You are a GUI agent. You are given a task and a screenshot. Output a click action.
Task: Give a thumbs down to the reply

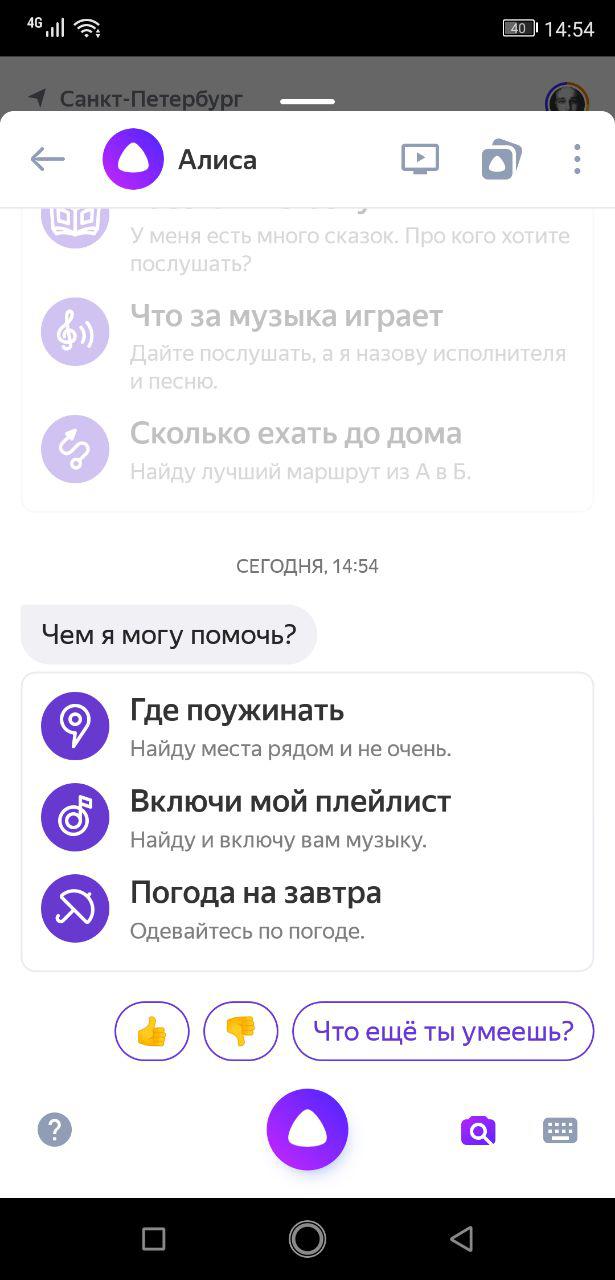point(241,1031)
